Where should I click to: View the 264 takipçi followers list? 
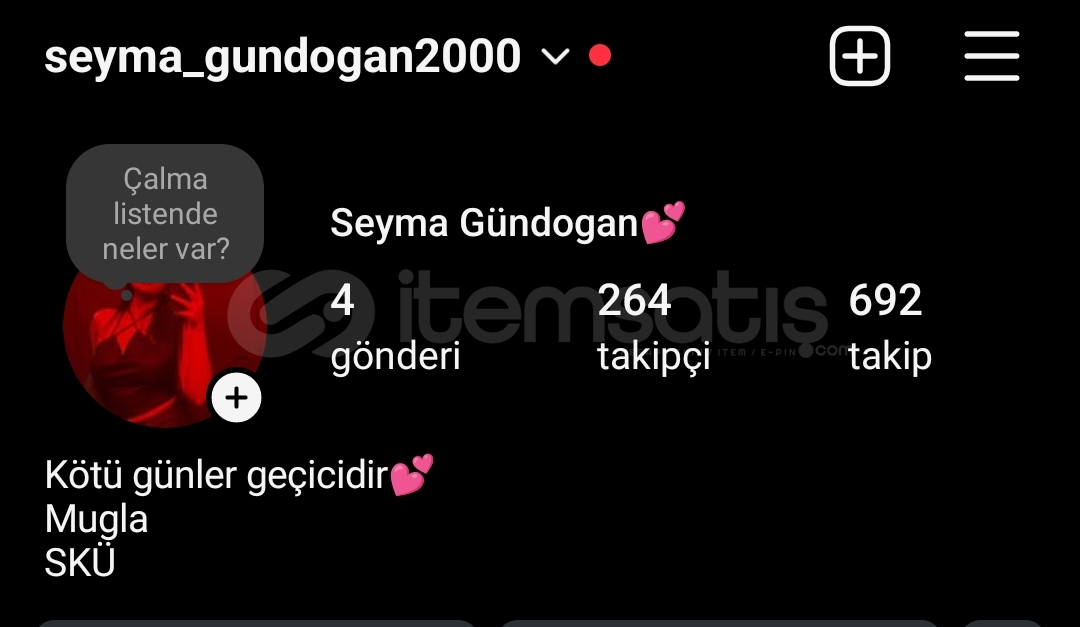[653, 326]
